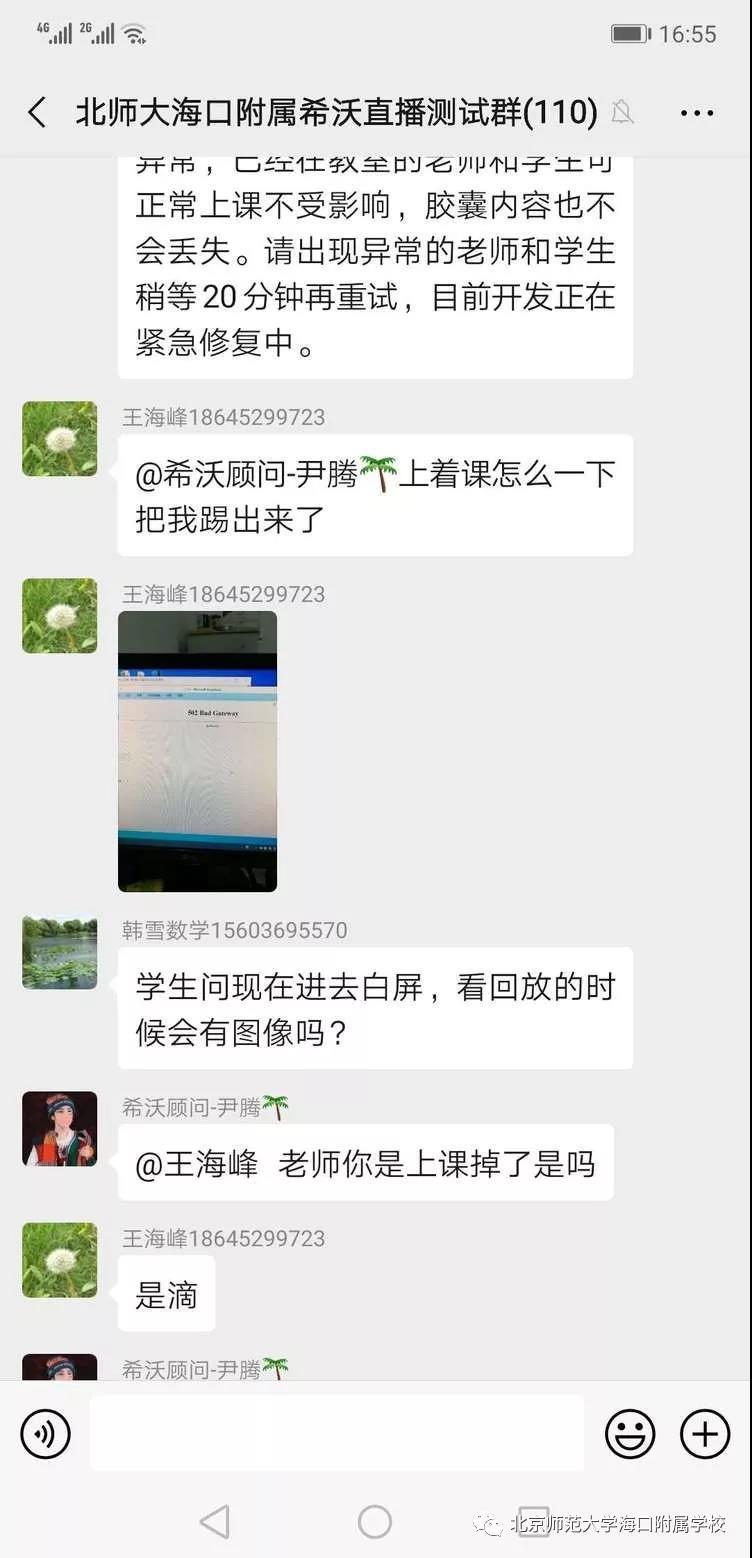Open the plus attachments menu
Screen dimensions: 752x1558
705,1434
